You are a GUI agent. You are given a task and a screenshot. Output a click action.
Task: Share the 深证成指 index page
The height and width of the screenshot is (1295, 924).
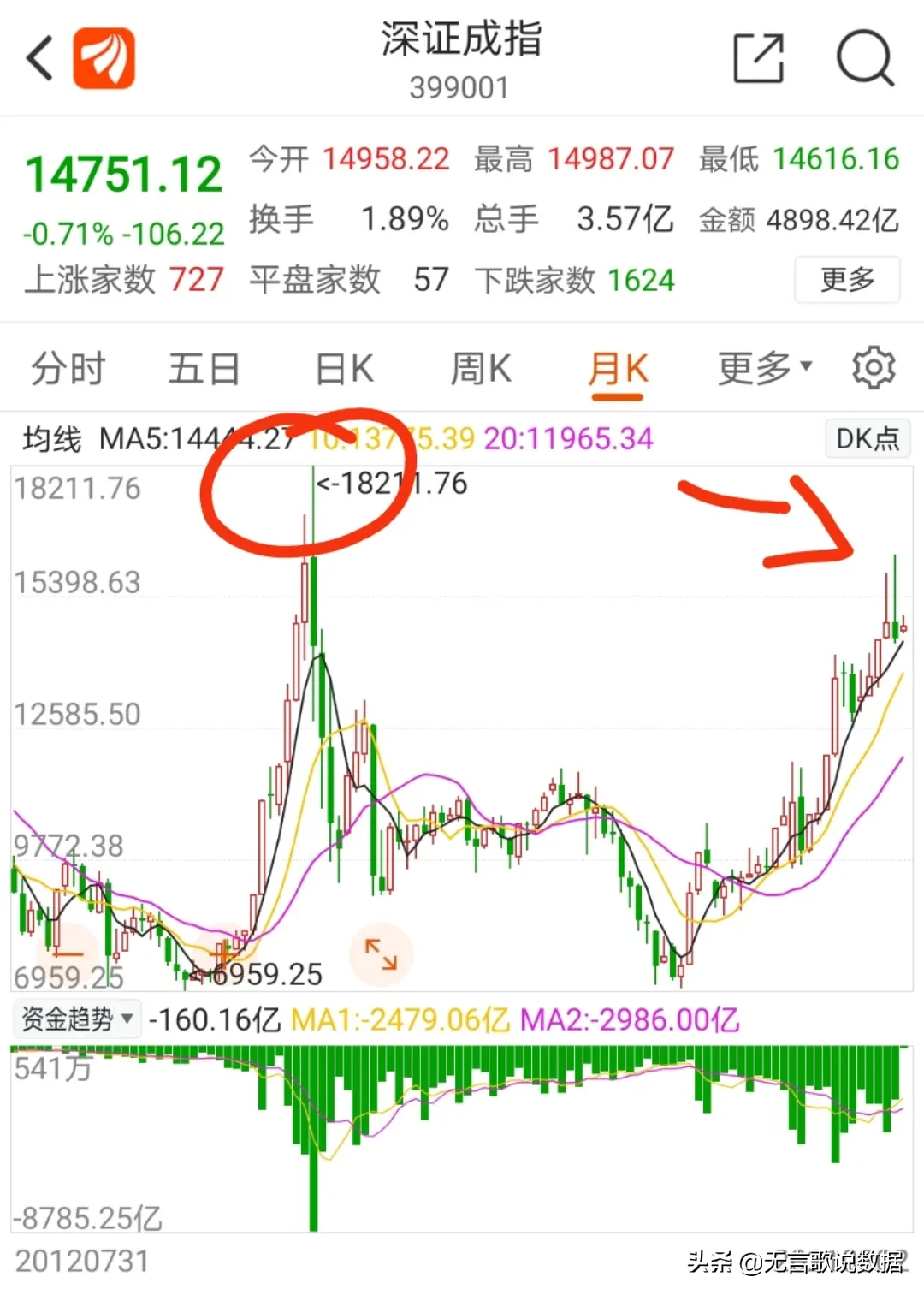point(759,58)
